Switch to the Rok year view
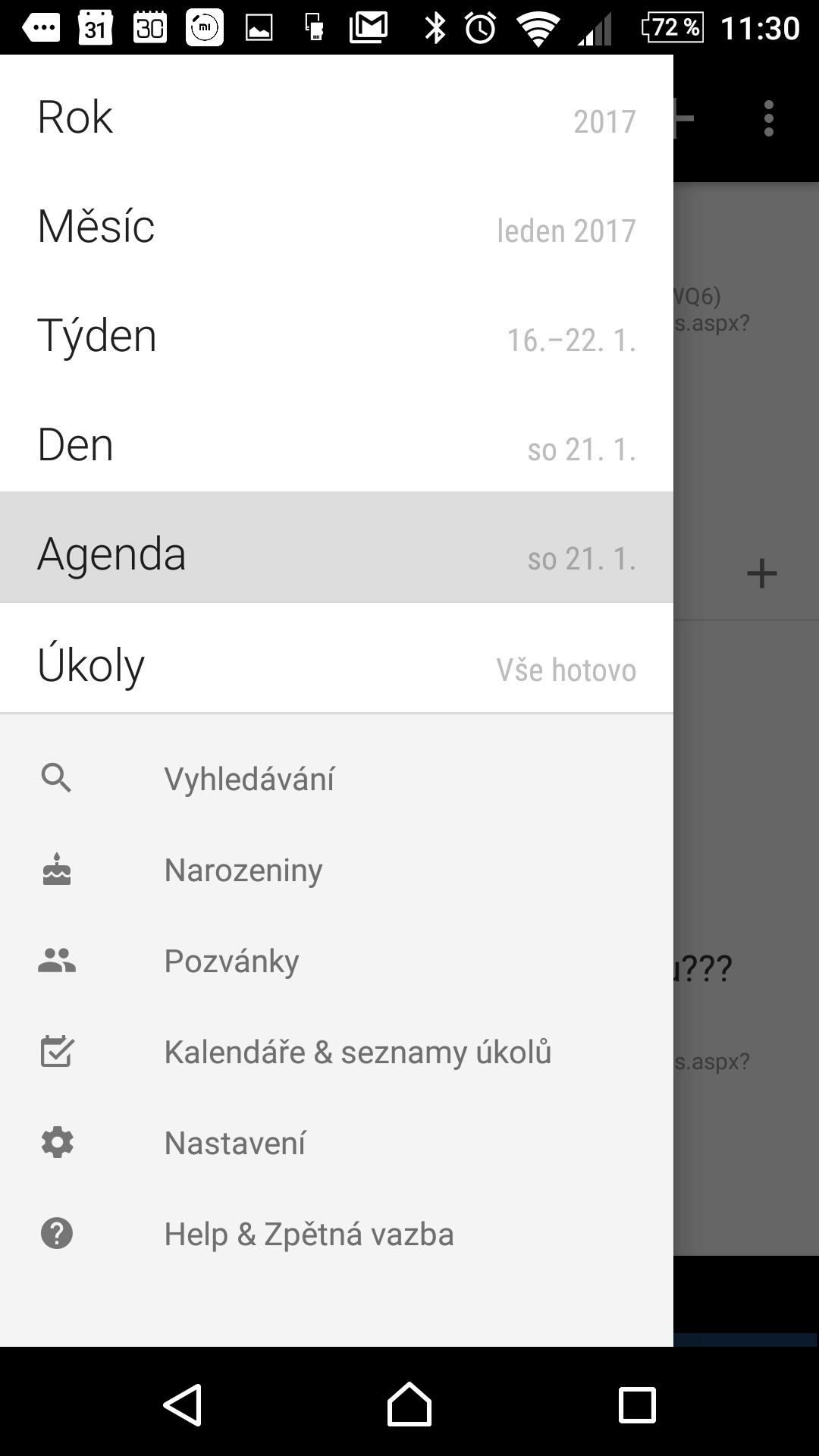This screenshot has height=1456, width=819. click(337, 118)
